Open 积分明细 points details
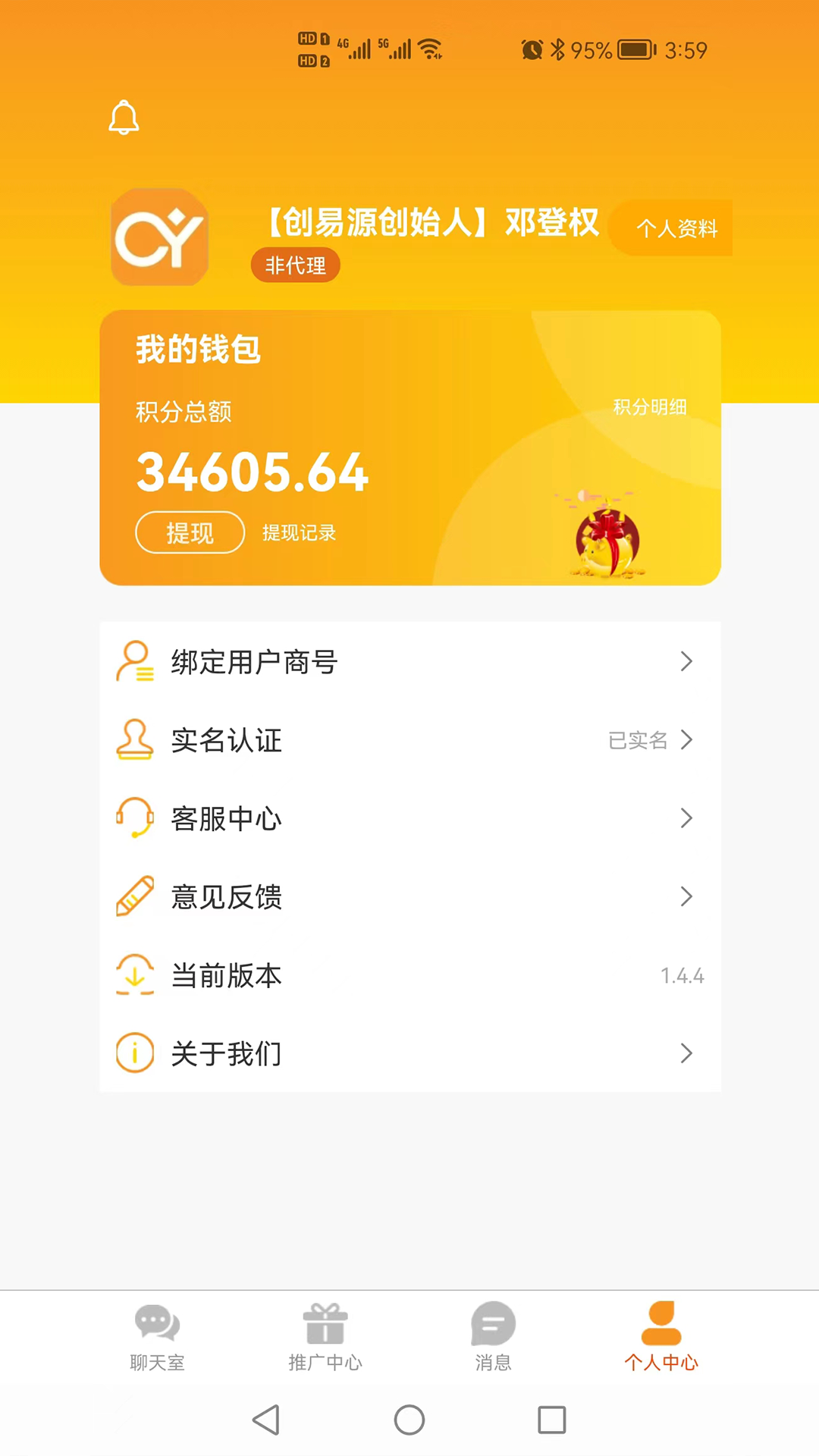Image resolution: width=819 pixels, height=1456 pixels. coord(649,407)
